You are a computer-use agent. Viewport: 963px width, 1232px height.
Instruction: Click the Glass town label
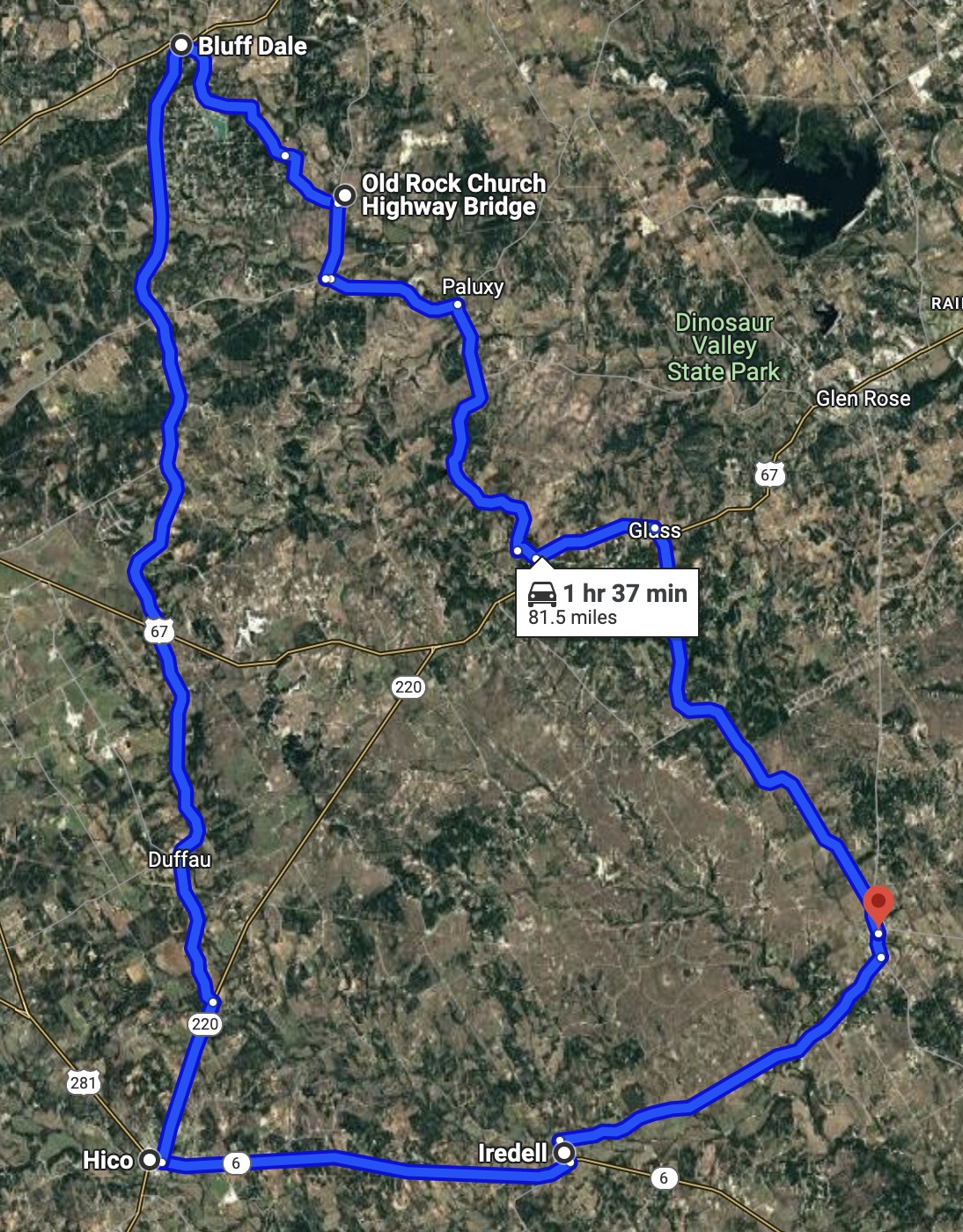655,530
